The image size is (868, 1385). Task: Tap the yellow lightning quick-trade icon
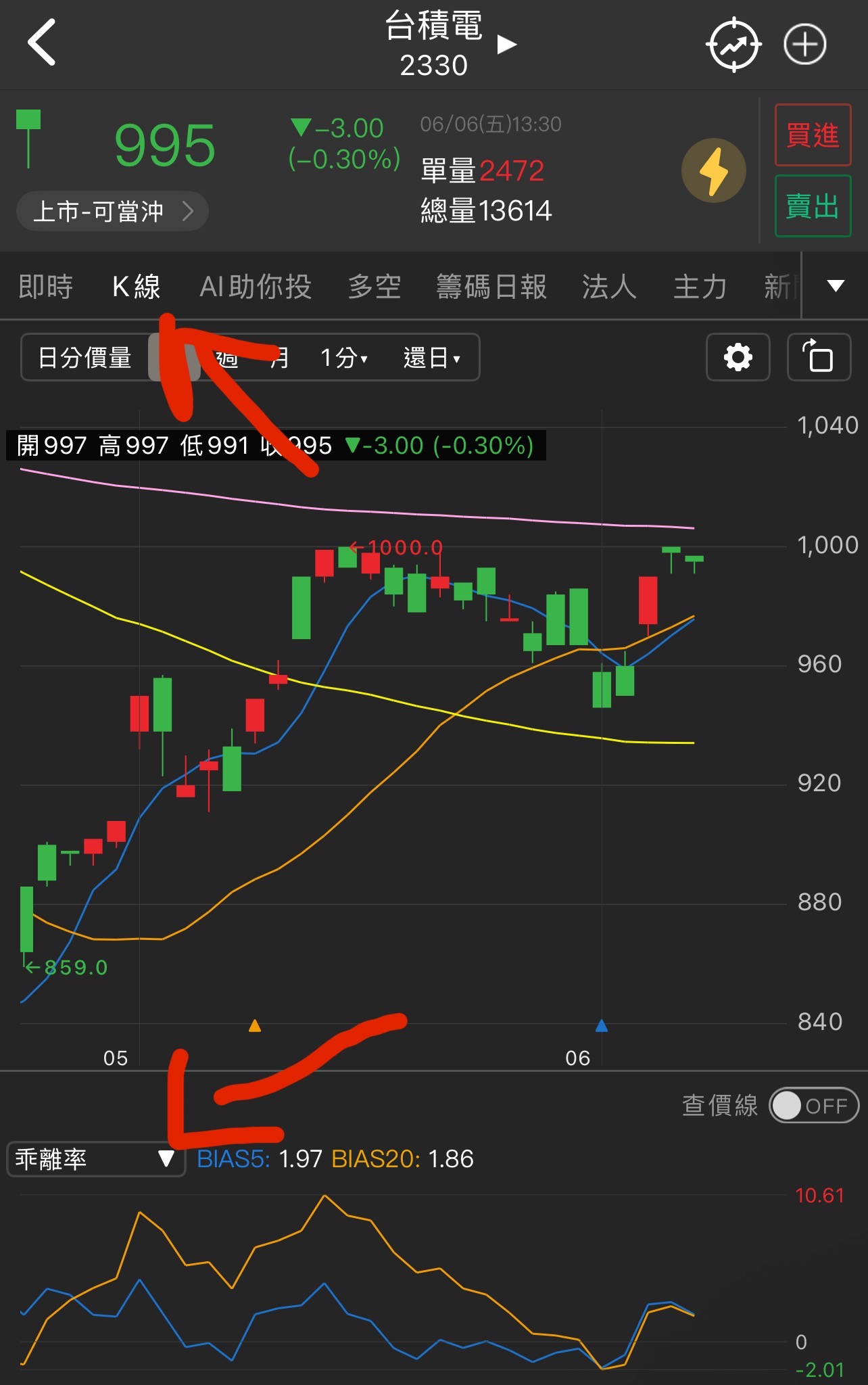(715, 170)
